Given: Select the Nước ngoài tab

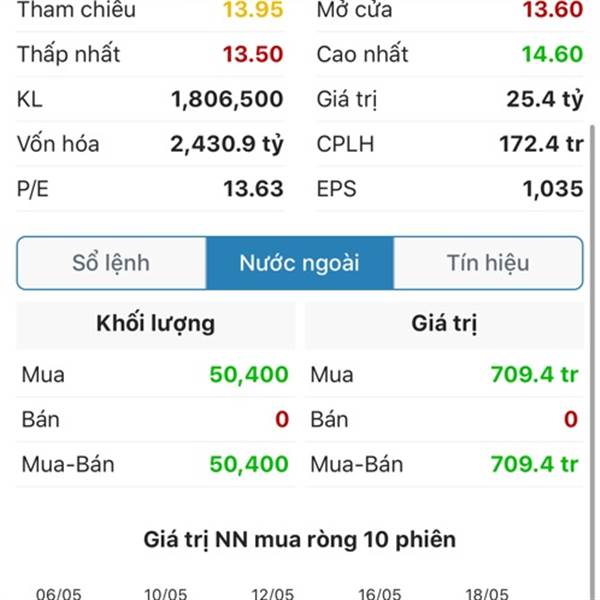Looking at the screenshot, I should tap(299, 264).
